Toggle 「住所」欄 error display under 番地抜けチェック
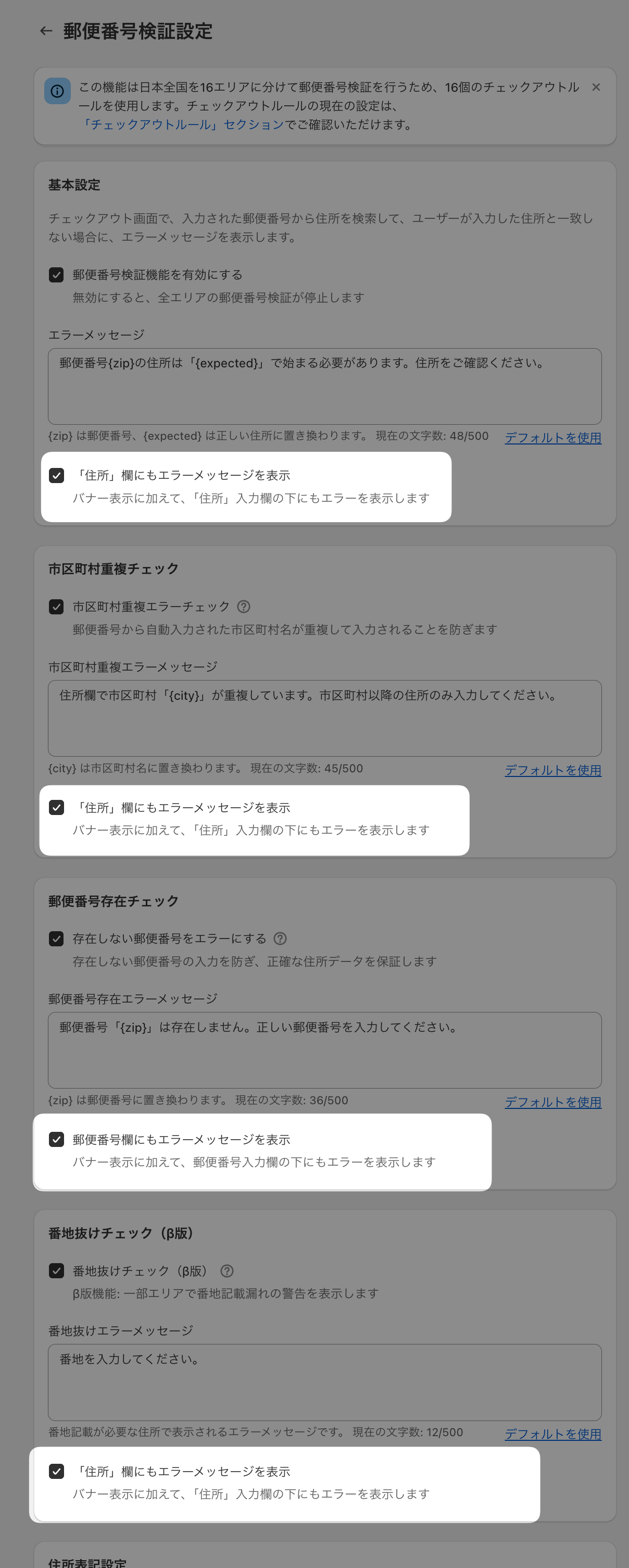The image size is (629, 1568). [57, 1471]
